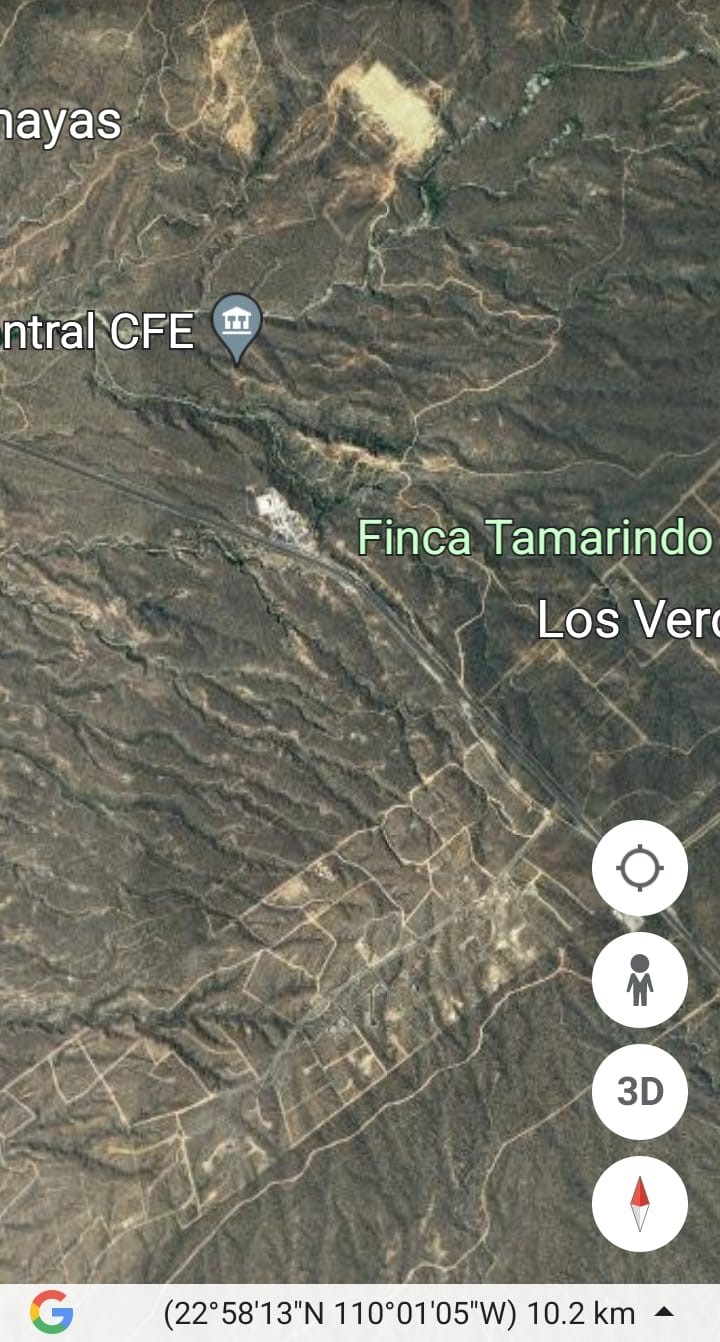
Task: Expand the coordinates info bar arrow
Action: coord(664,1313)
